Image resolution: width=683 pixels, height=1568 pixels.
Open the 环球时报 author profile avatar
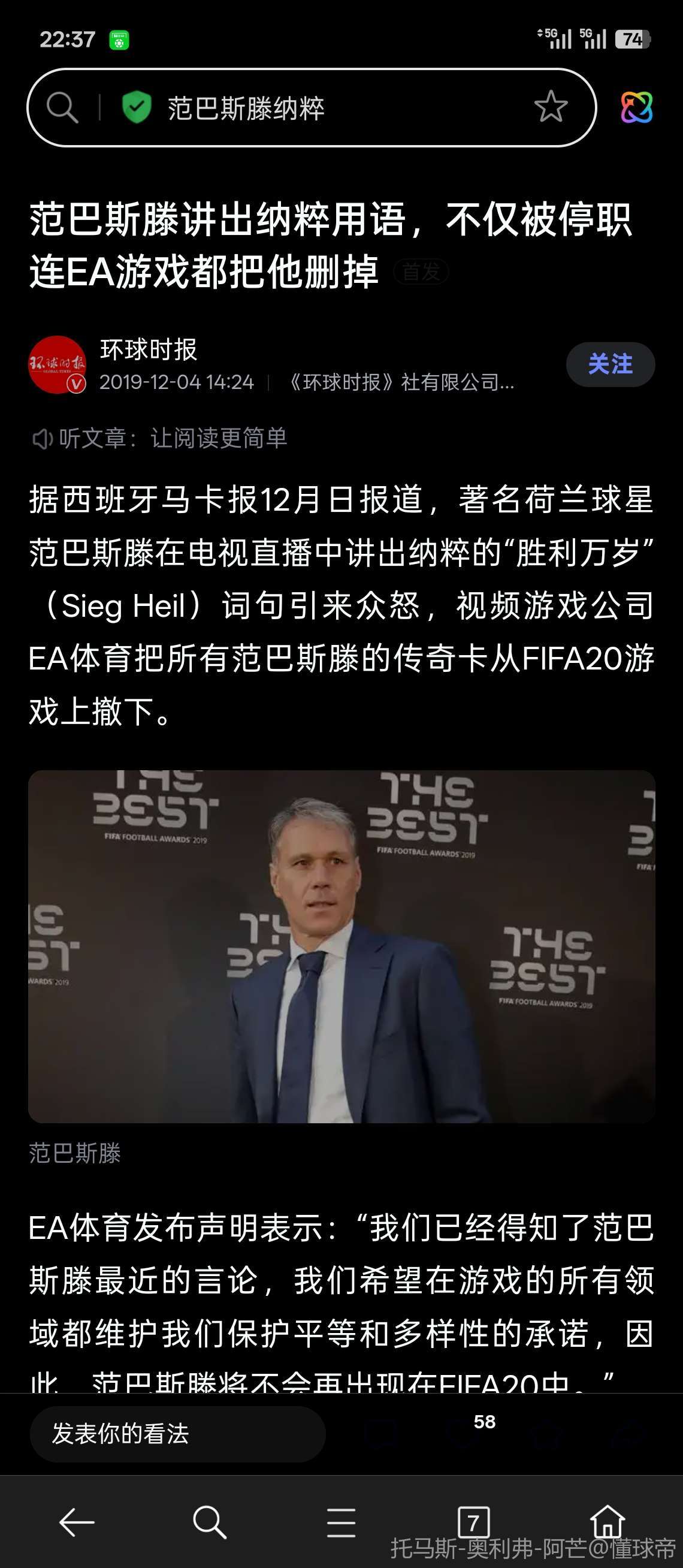pos(58,364)
